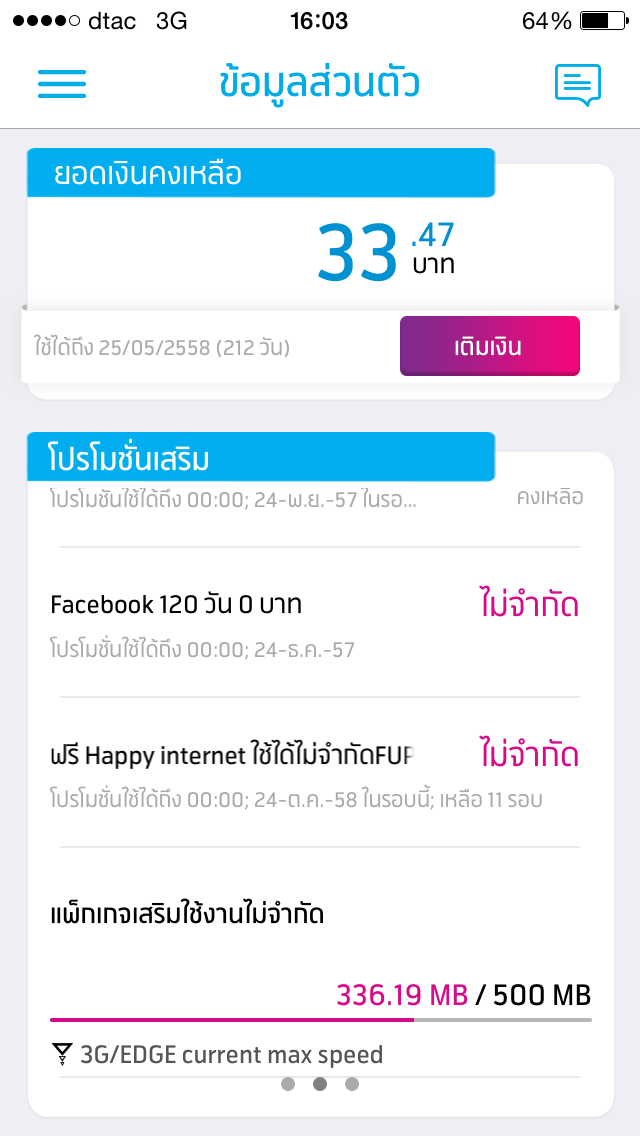Screen dimensions: 640x1136
Task: Open the hamburger drawer menu
Action: [x=62, y=83]
